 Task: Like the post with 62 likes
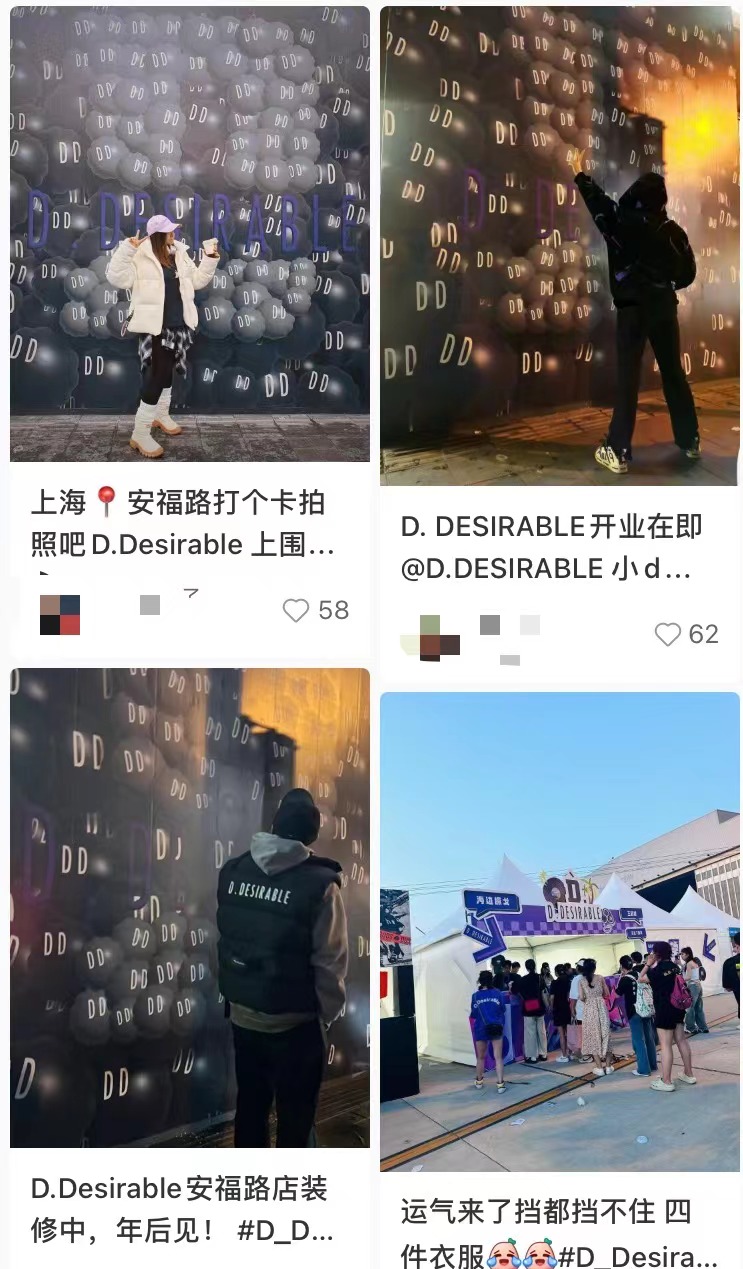[x=667, y=634]
